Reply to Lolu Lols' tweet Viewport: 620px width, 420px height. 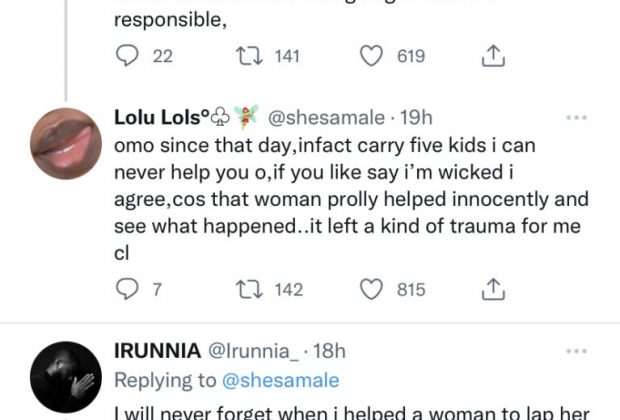pos(127,290)
